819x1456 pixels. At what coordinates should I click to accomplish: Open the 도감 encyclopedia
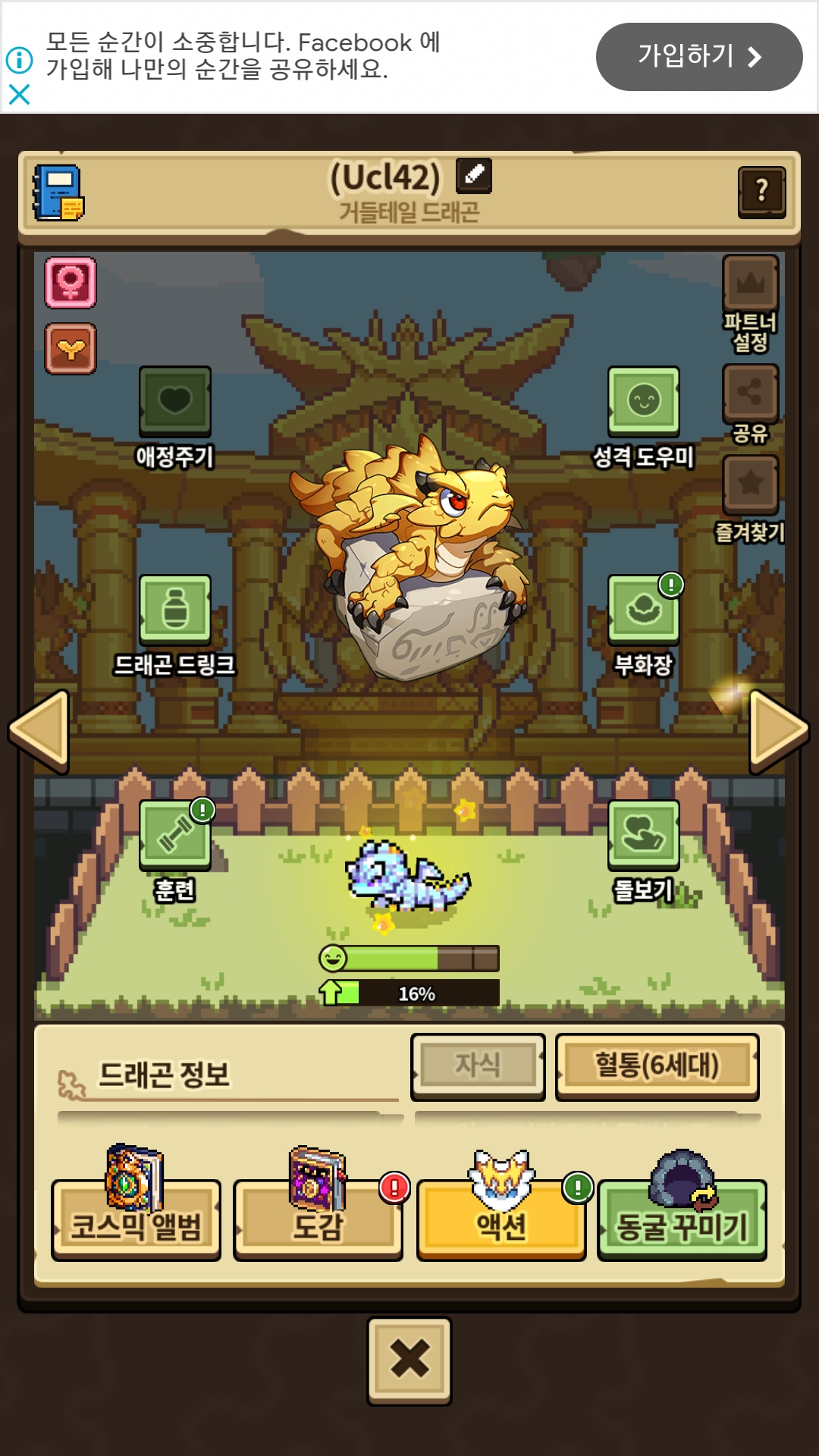coord(318,1219)
